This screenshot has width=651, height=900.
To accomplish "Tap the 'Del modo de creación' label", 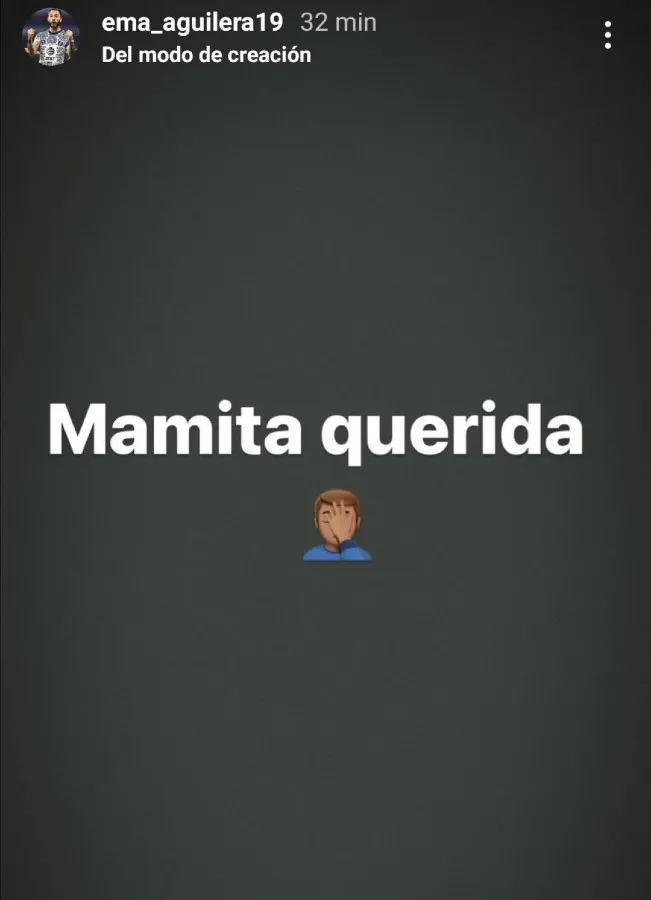I will point(206,55).
